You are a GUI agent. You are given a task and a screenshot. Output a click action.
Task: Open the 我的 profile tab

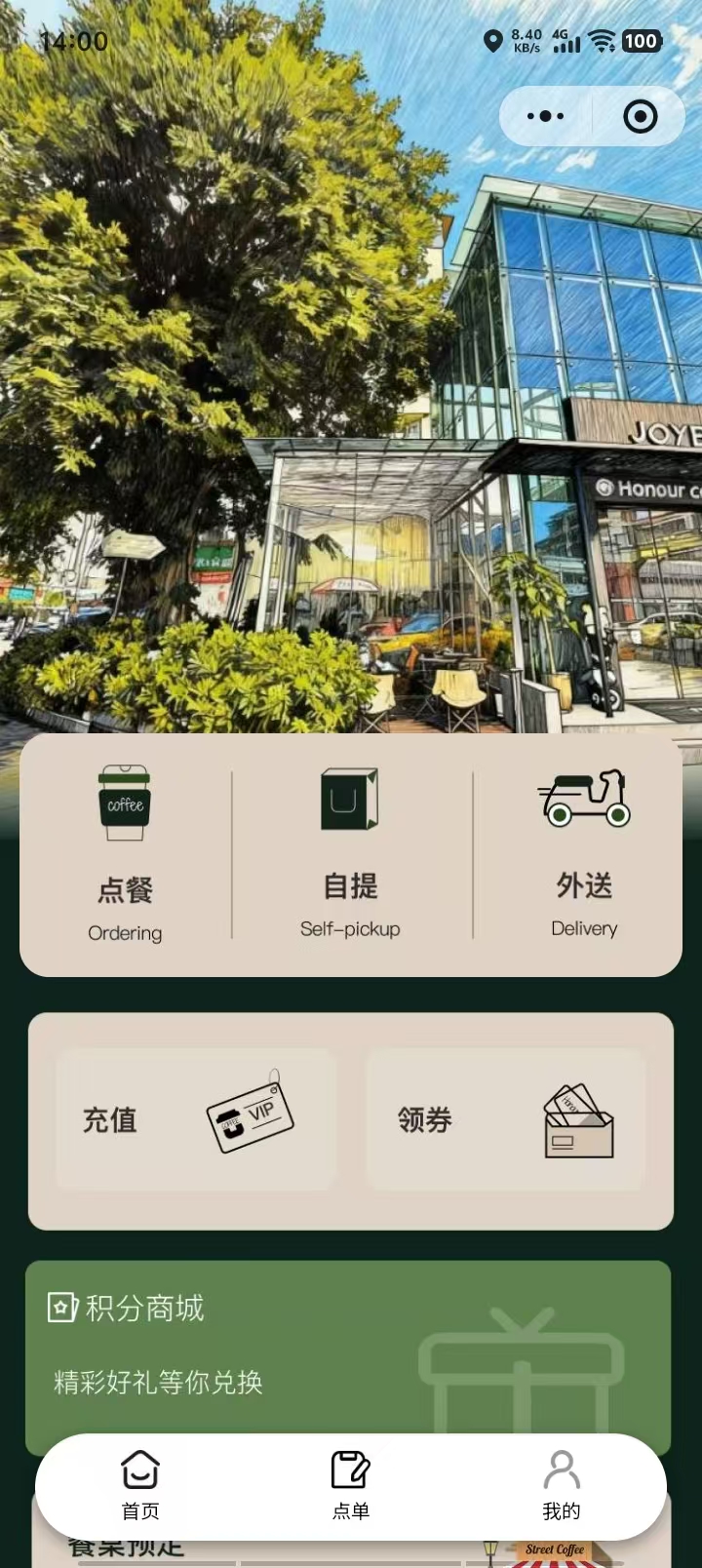(562, 1485)
